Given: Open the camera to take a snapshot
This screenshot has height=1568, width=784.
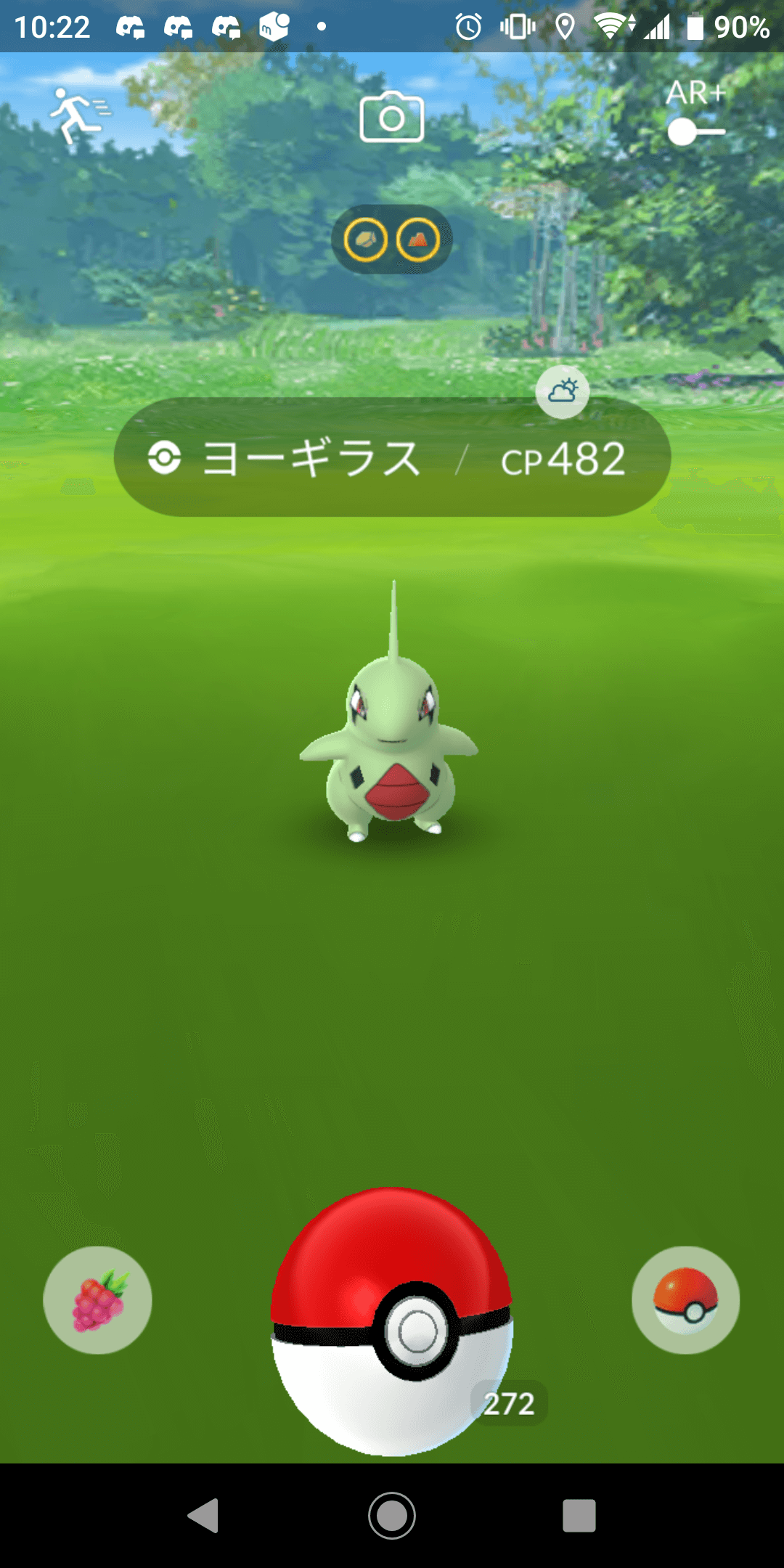Looking at the screenshot, I should pos(392,117).
